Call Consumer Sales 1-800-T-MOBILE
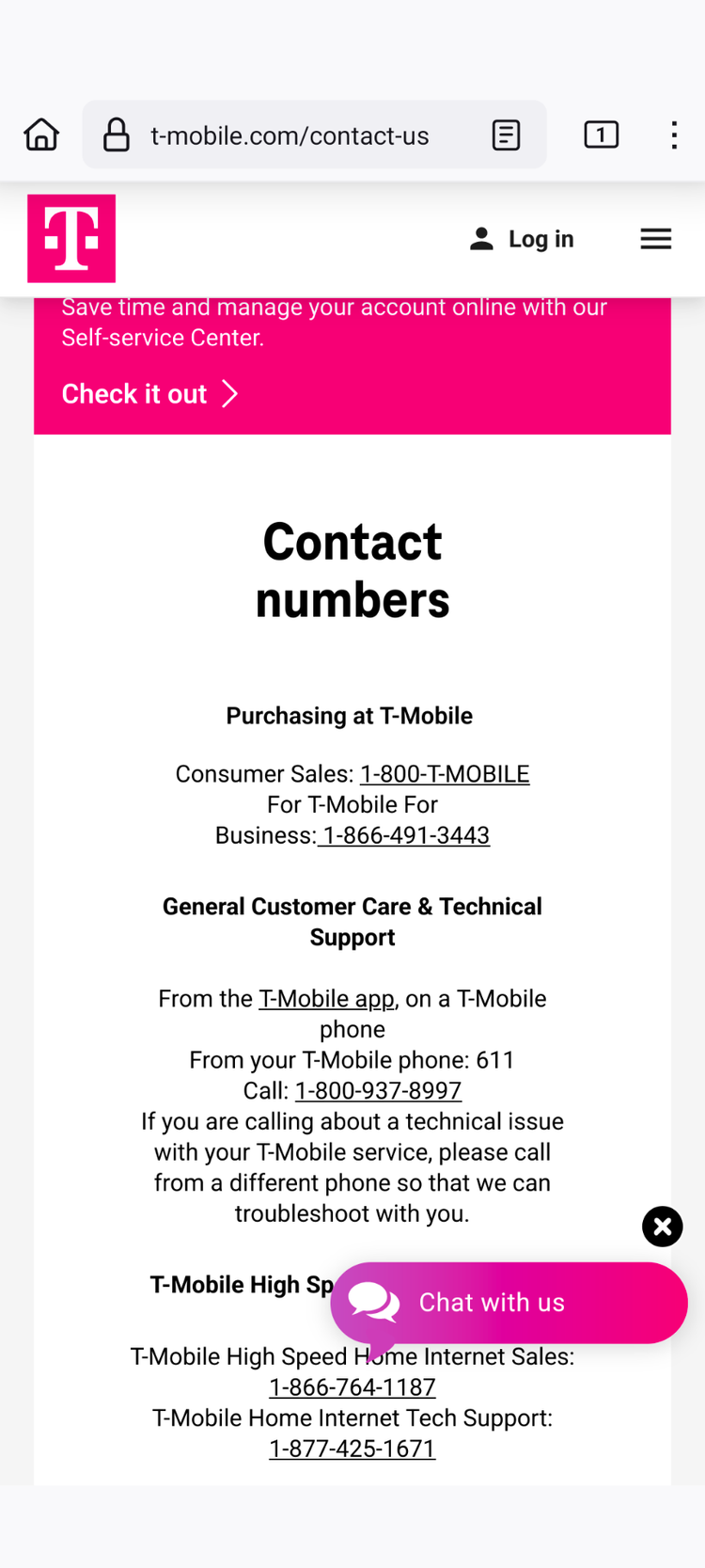This screenshot has width=705, height=1568. pos(445,774)
